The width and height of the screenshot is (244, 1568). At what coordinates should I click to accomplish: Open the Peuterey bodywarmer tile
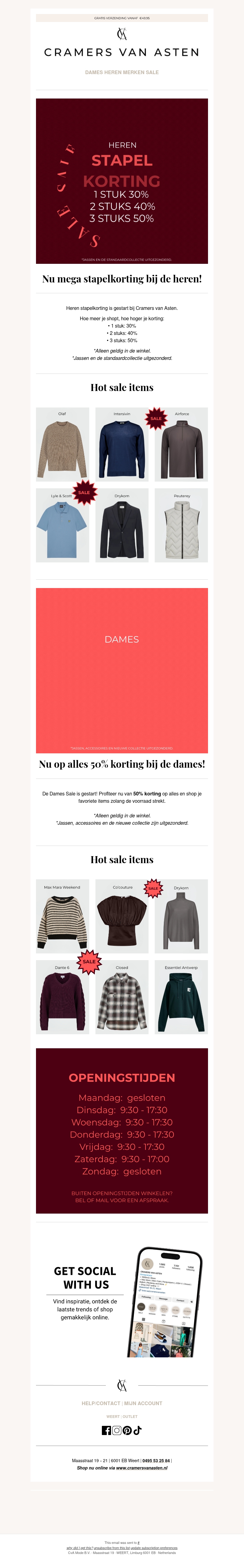181,525
